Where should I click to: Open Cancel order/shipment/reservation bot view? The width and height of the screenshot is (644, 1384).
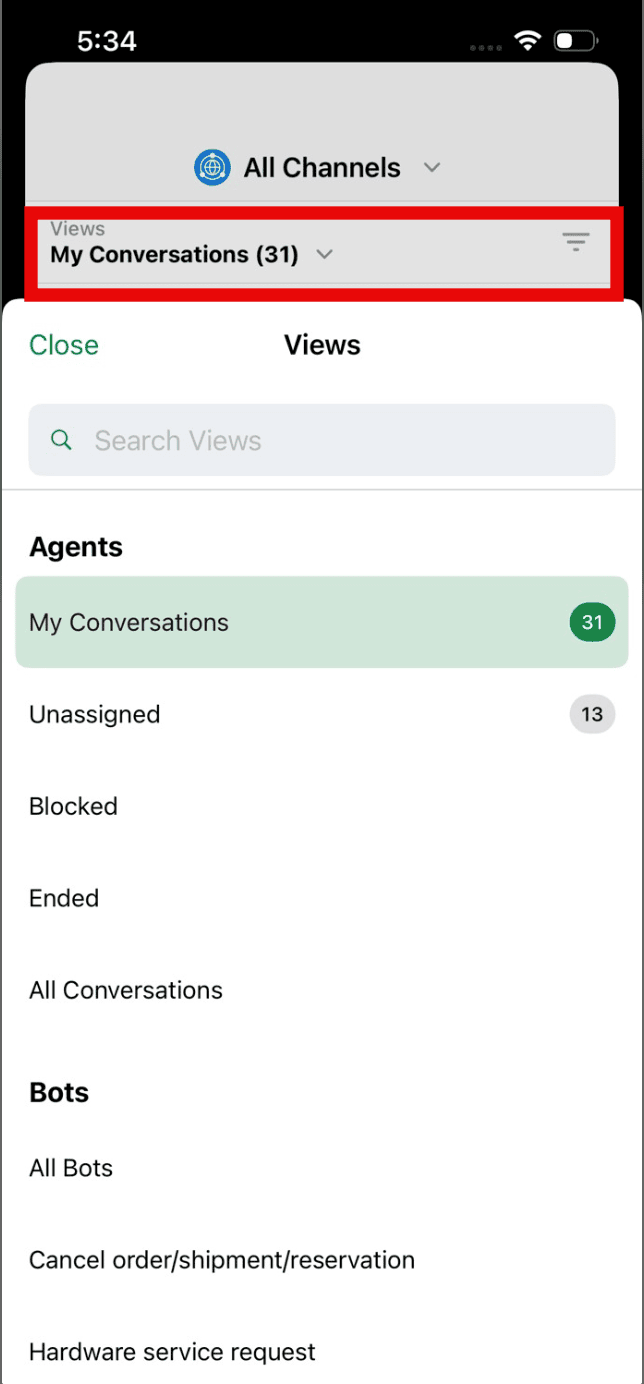click(322, 1260)
